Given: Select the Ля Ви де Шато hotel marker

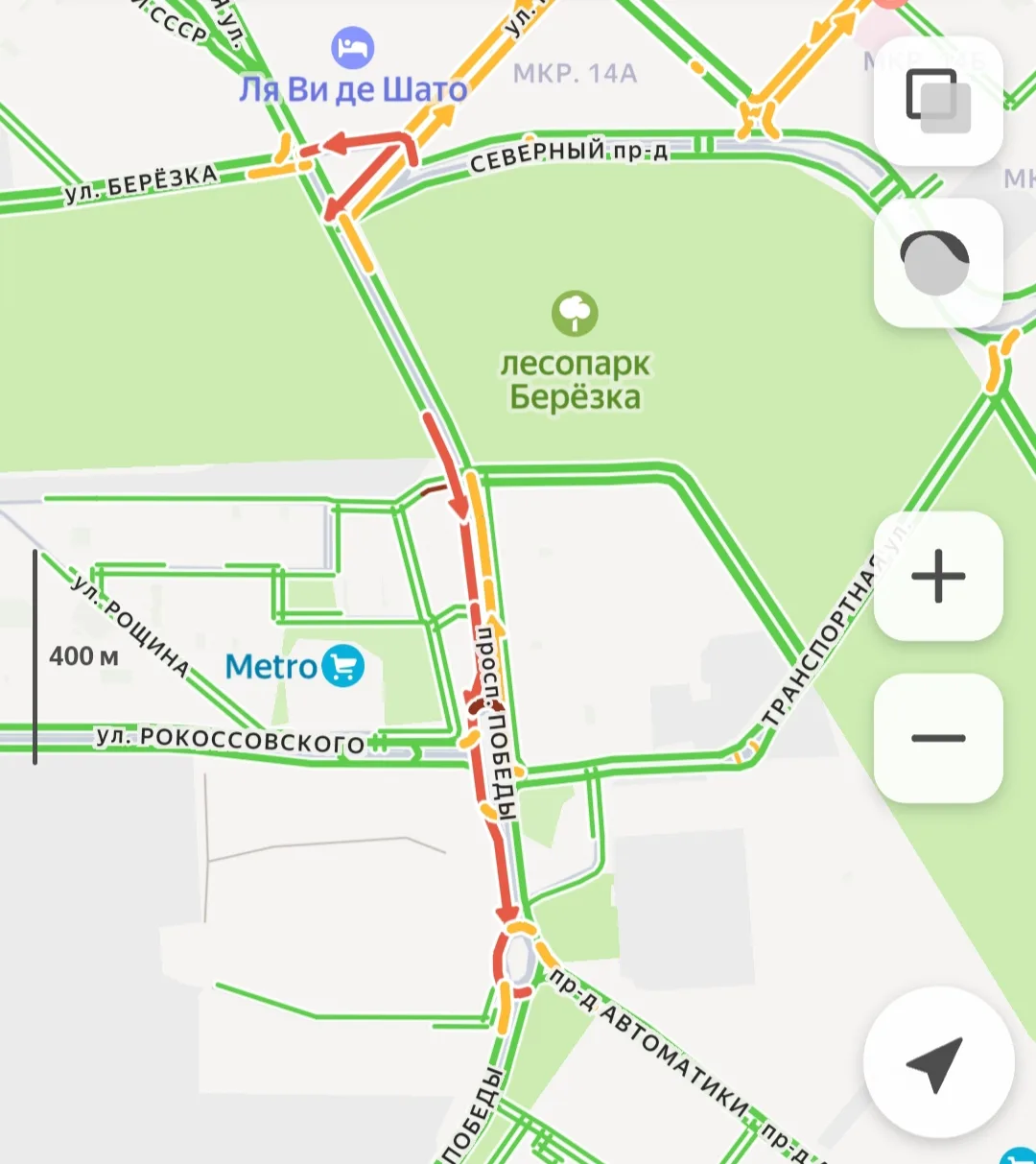Looking at the screenshot, I should (x=352, y=48).
